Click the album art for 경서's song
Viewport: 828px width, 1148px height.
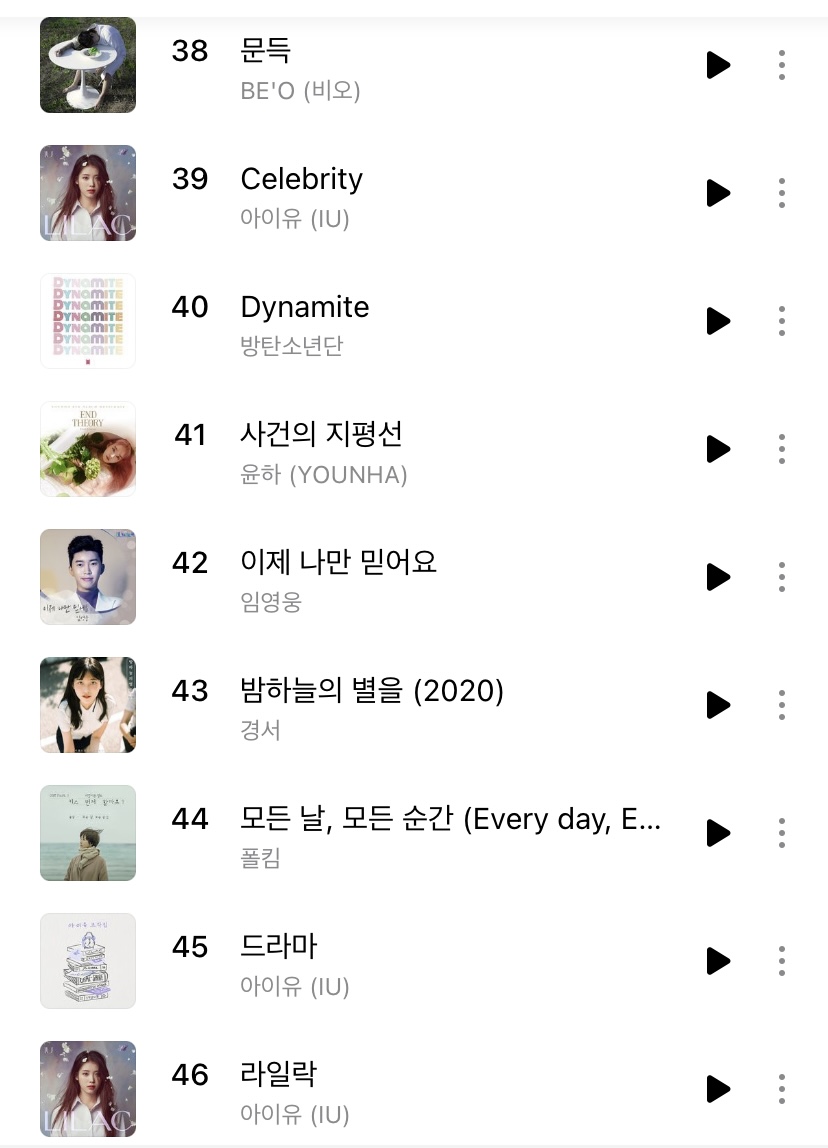pos(88,705)
